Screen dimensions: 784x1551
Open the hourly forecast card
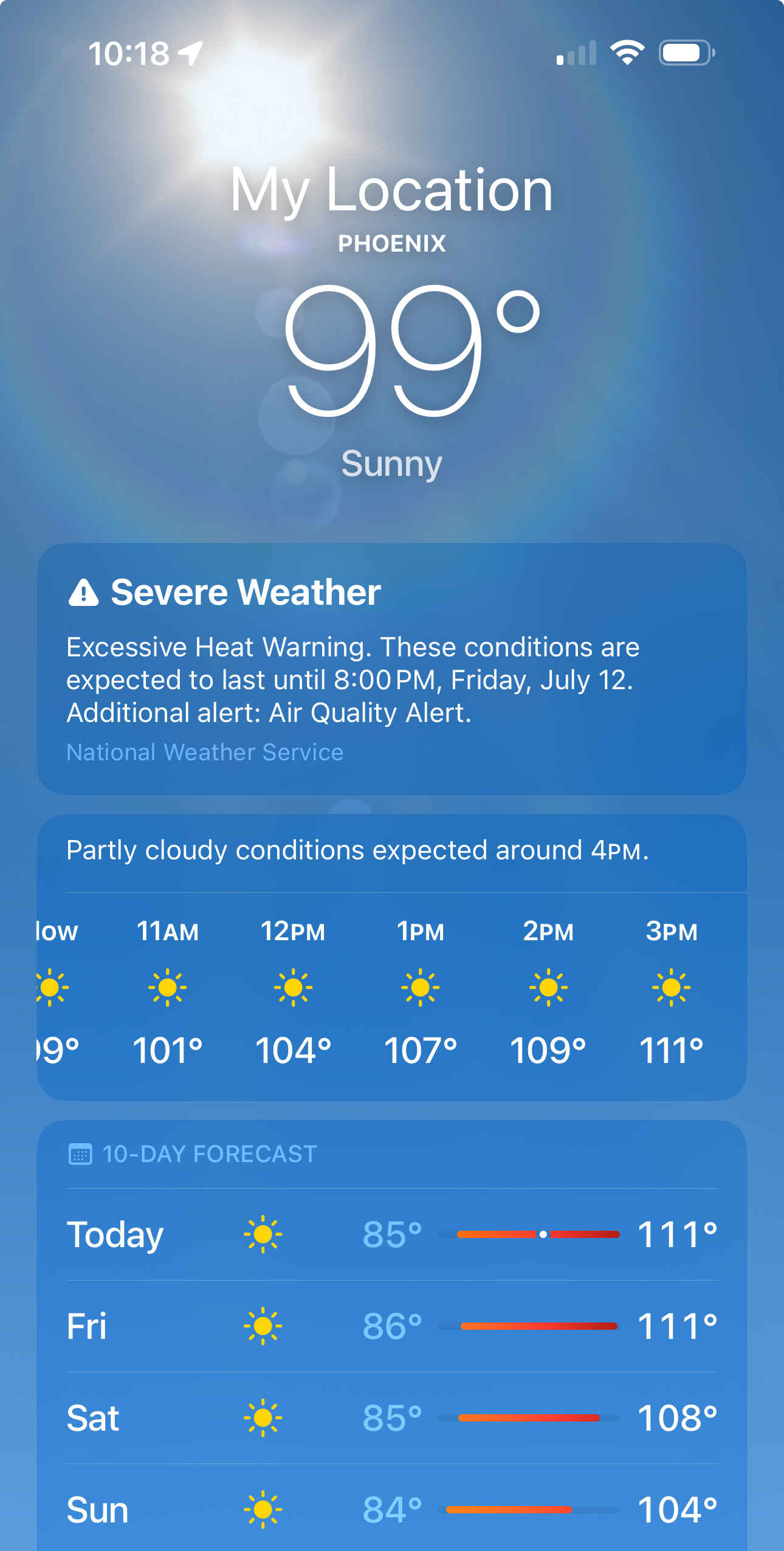(391, 958)
